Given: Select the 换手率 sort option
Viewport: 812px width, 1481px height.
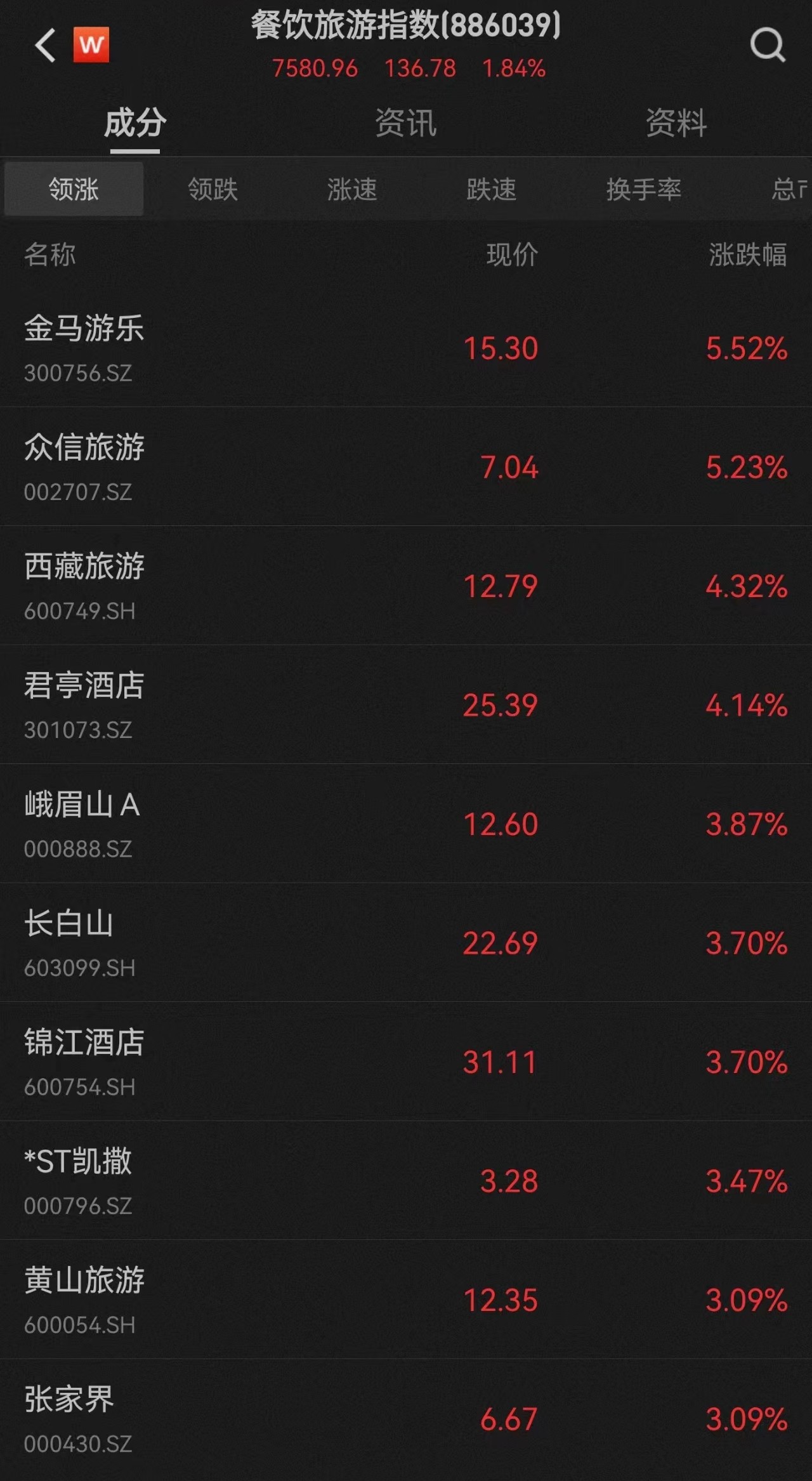Looking at the screenshot, I should click(x=643, y=189).
